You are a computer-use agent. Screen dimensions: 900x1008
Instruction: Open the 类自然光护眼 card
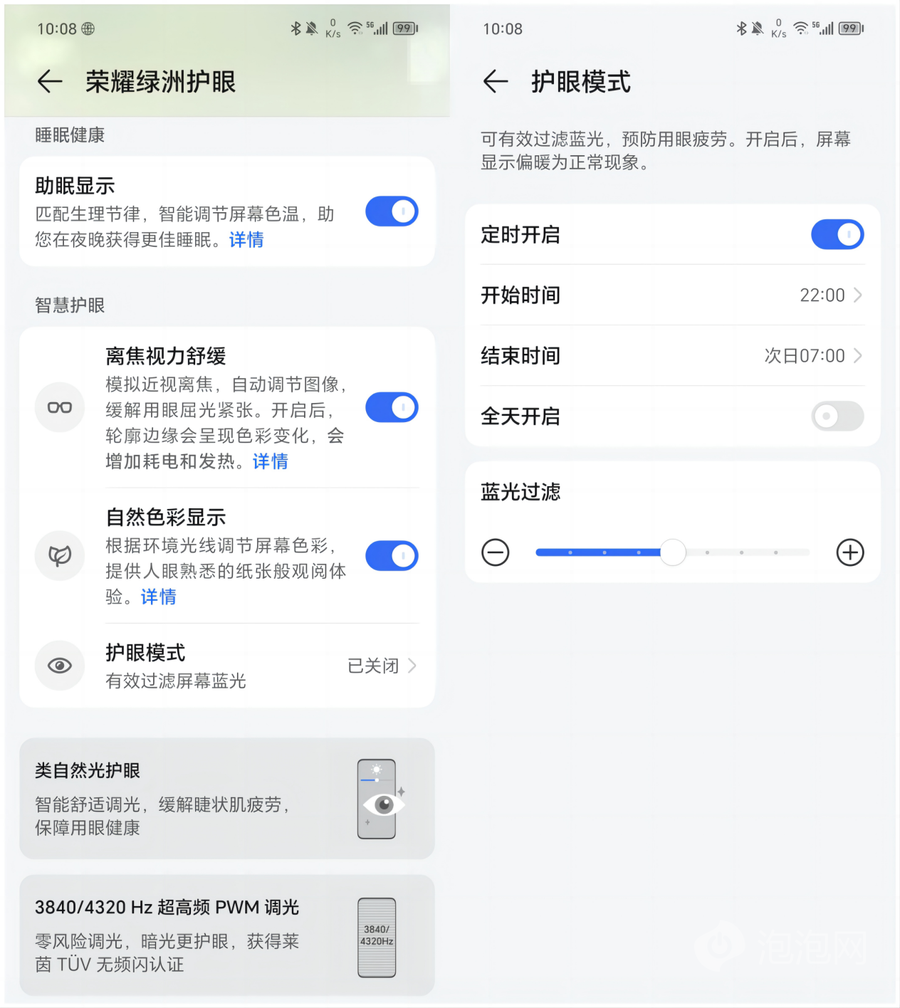(x=227, y=798)
